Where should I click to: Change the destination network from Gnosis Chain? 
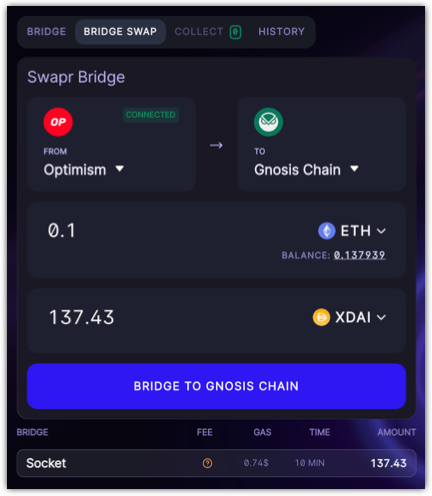(306, 170)
